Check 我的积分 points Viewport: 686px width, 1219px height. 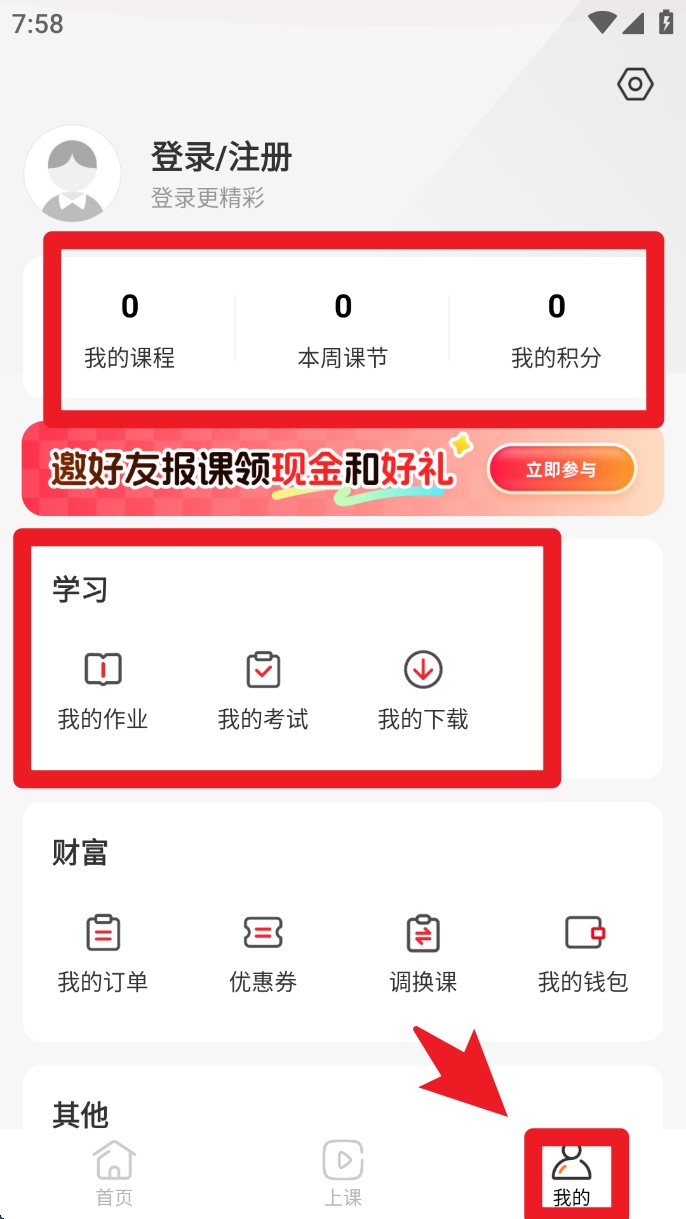point(556,331)
